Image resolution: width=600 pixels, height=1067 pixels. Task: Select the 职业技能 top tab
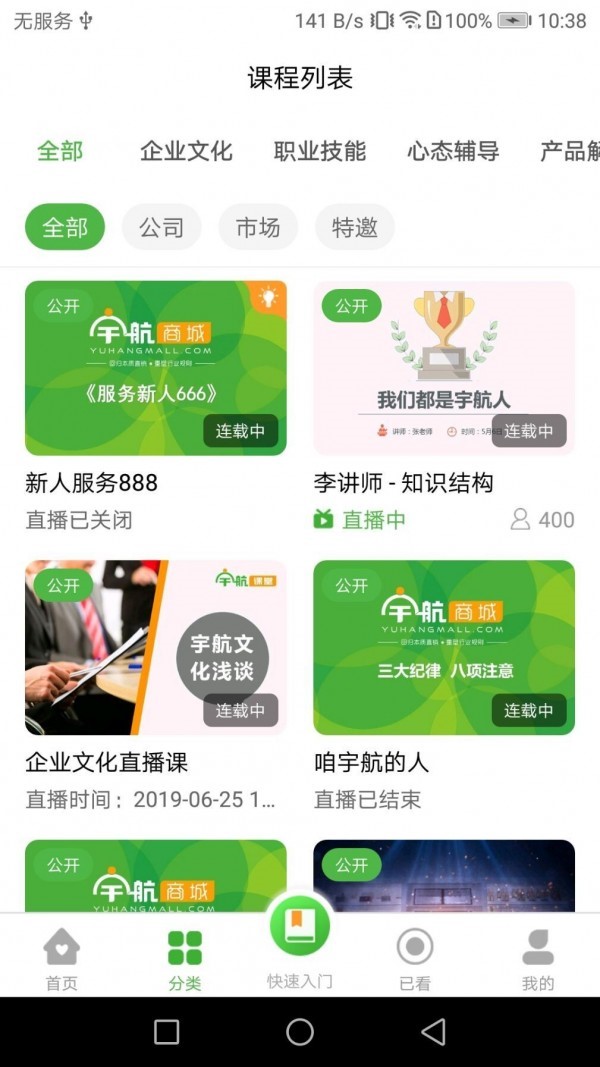[320, 151]
